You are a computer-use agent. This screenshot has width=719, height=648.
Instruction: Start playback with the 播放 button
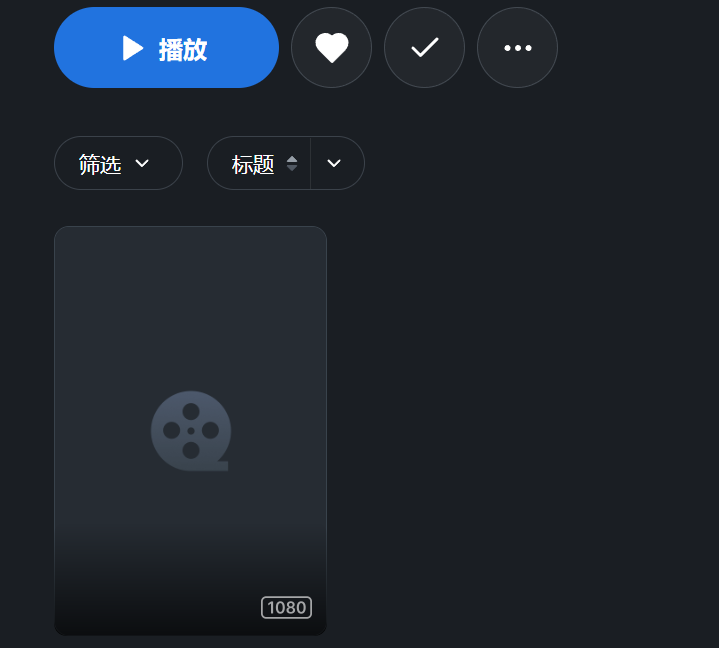click(x=166, y=48)
